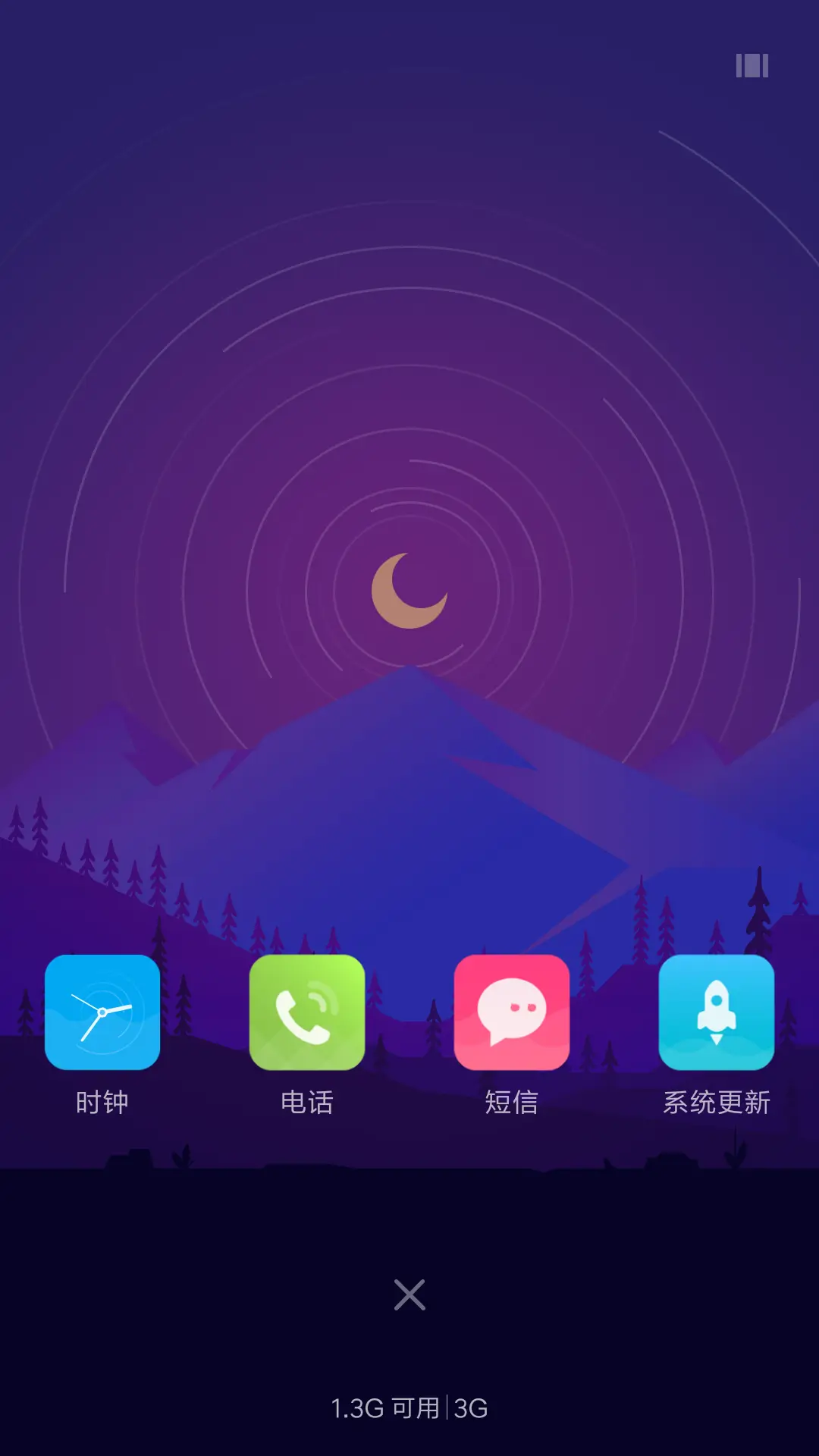
Task: Tap the pink chat bubble icon
Action: pos(512,1012)
